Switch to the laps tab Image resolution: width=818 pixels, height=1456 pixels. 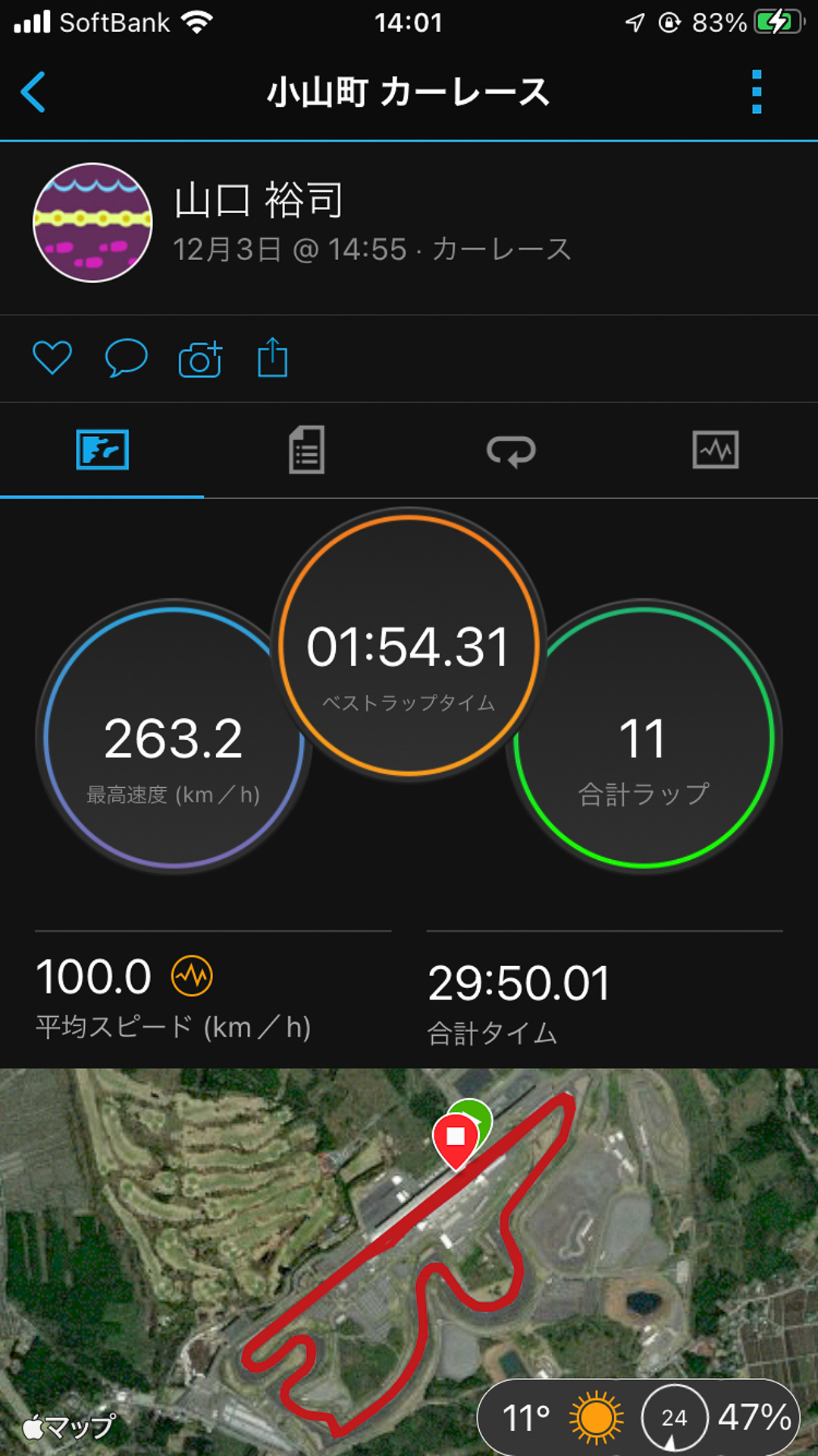511,450
